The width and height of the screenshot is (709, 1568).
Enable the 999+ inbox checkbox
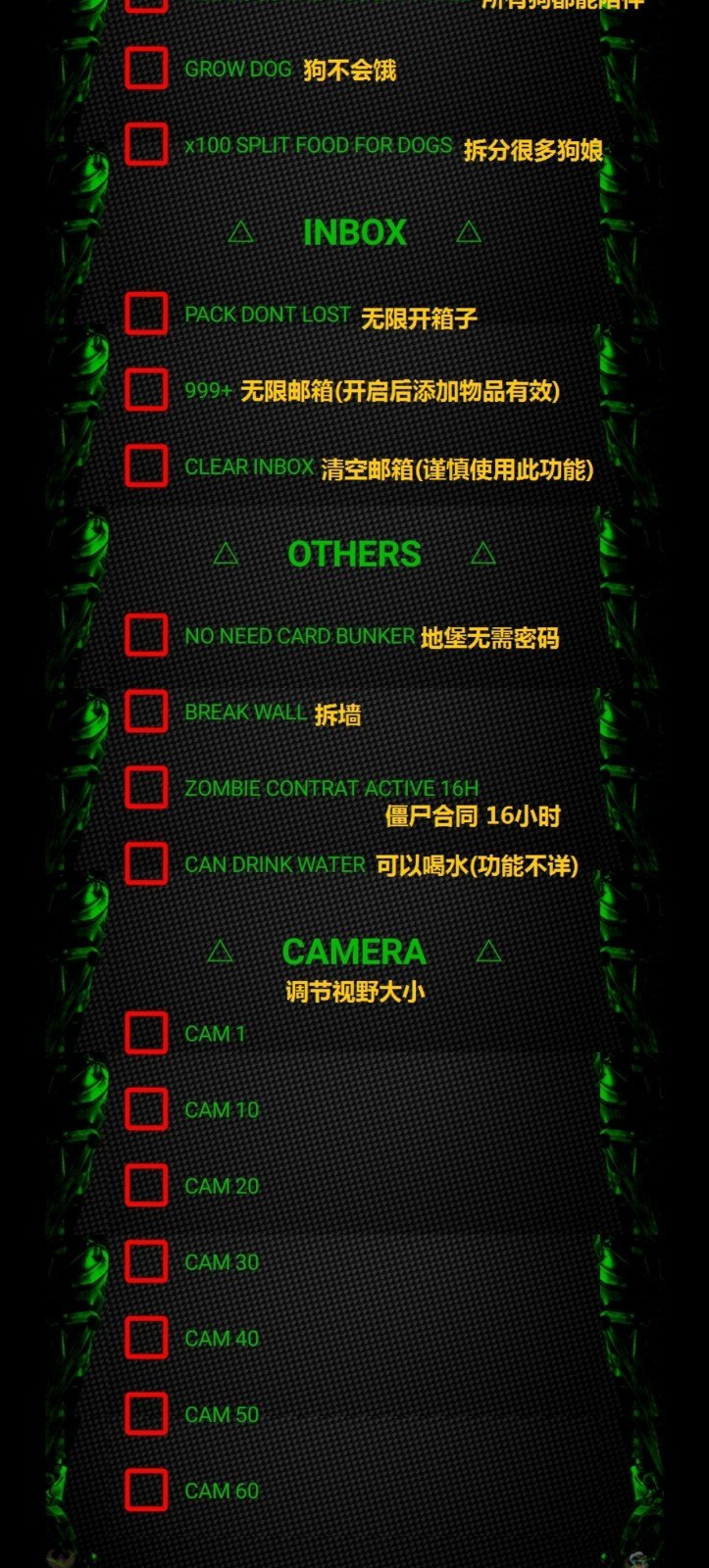pos(146,389)
